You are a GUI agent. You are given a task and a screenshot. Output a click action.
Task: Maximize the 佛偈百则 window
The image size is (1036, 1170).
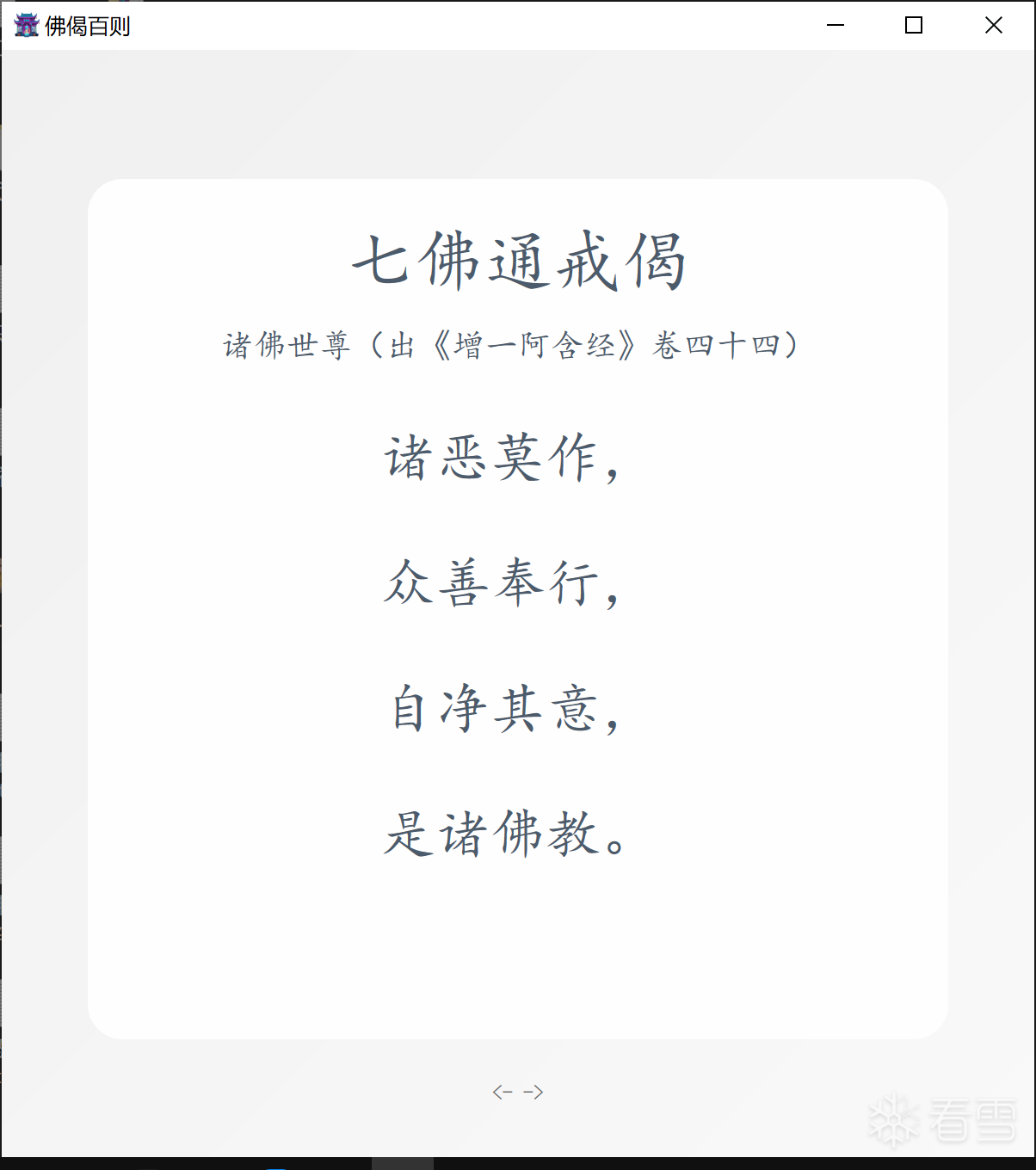914,26
